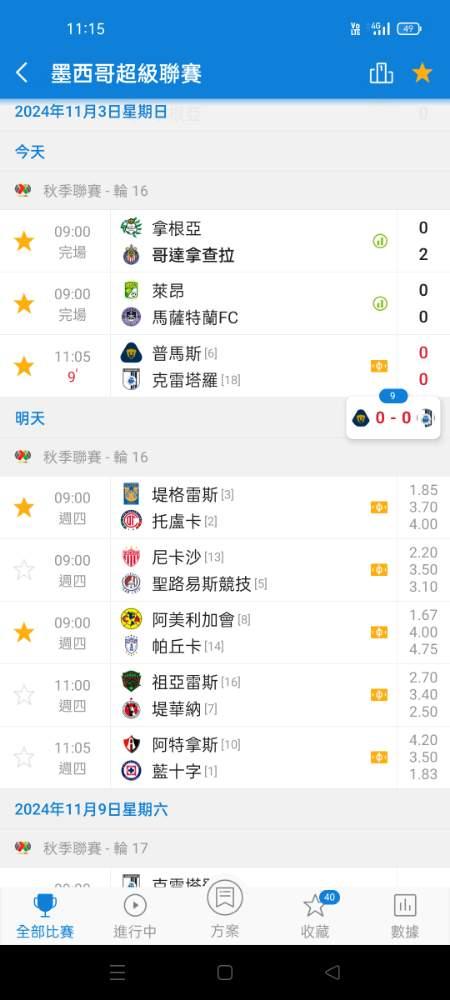Star the 祖亞雷斯 vs 堤華納 match

(x=24, y=695)
